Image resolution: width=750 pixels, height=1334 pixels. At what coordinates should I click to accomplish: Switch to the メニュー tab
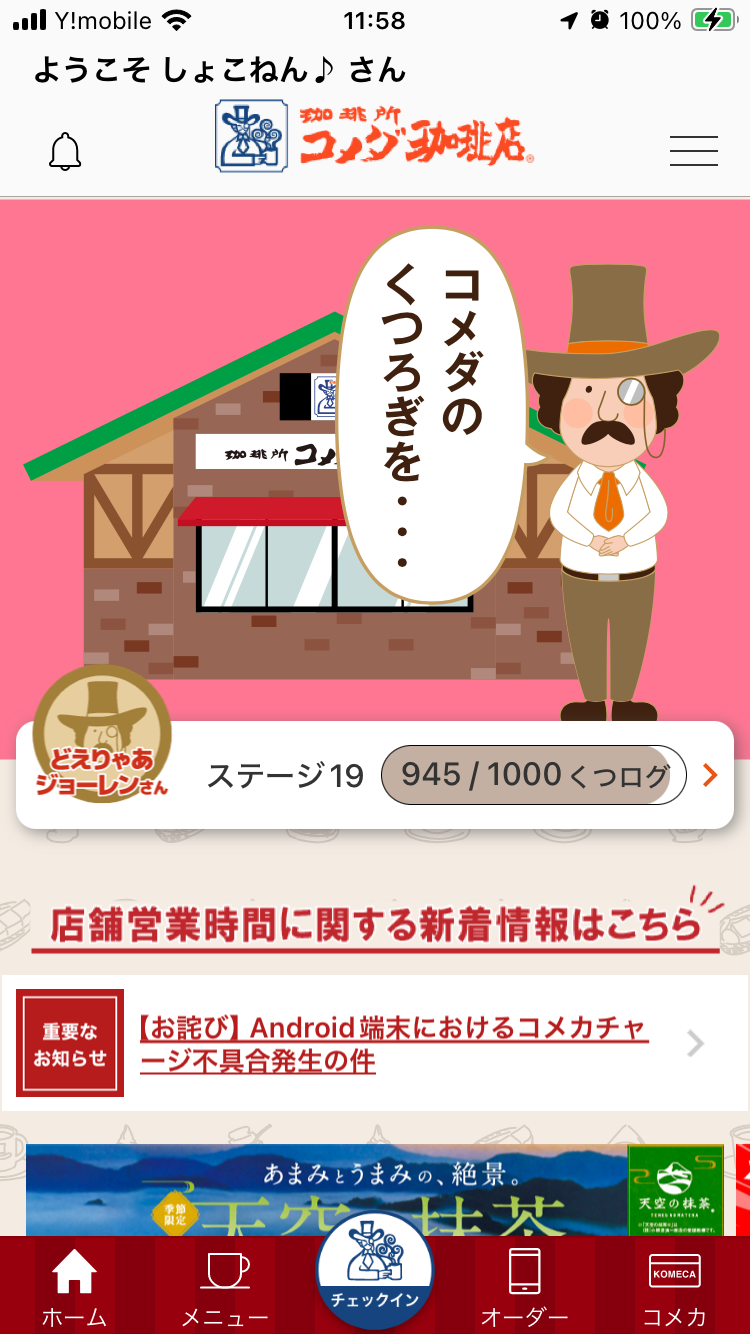click(225, 1288)
